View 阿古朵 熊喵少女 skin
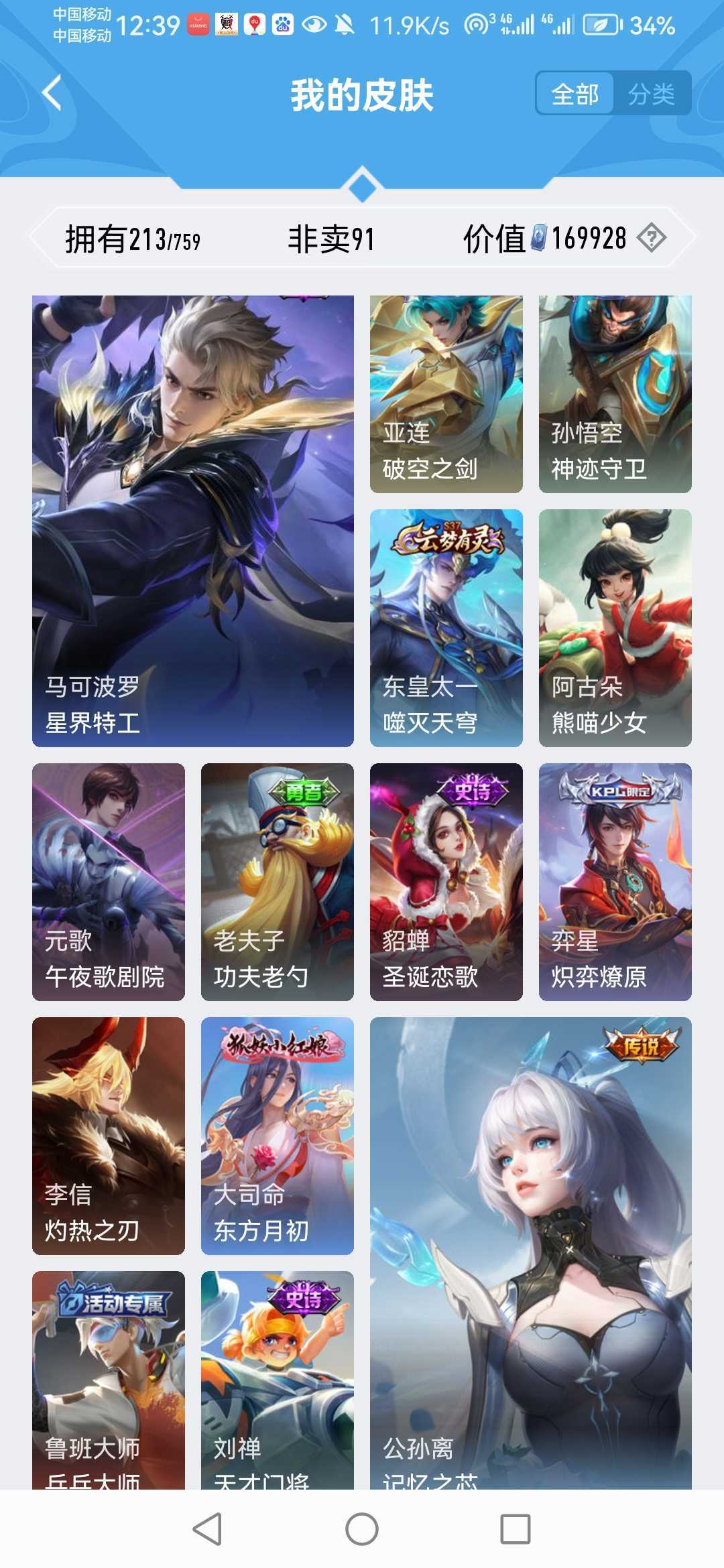724x1568 pixels. click(615, 628)
